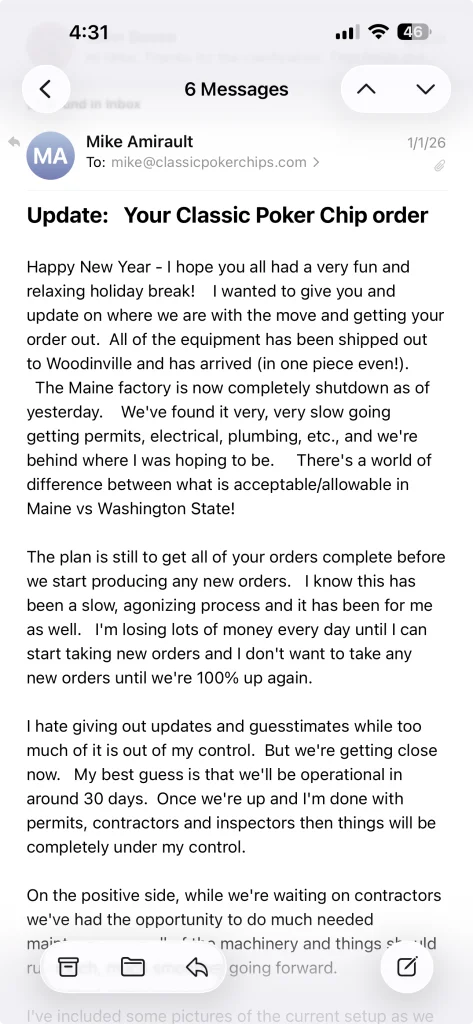
Task: Jump to the previous message arrow
Action: pos(367,89)
